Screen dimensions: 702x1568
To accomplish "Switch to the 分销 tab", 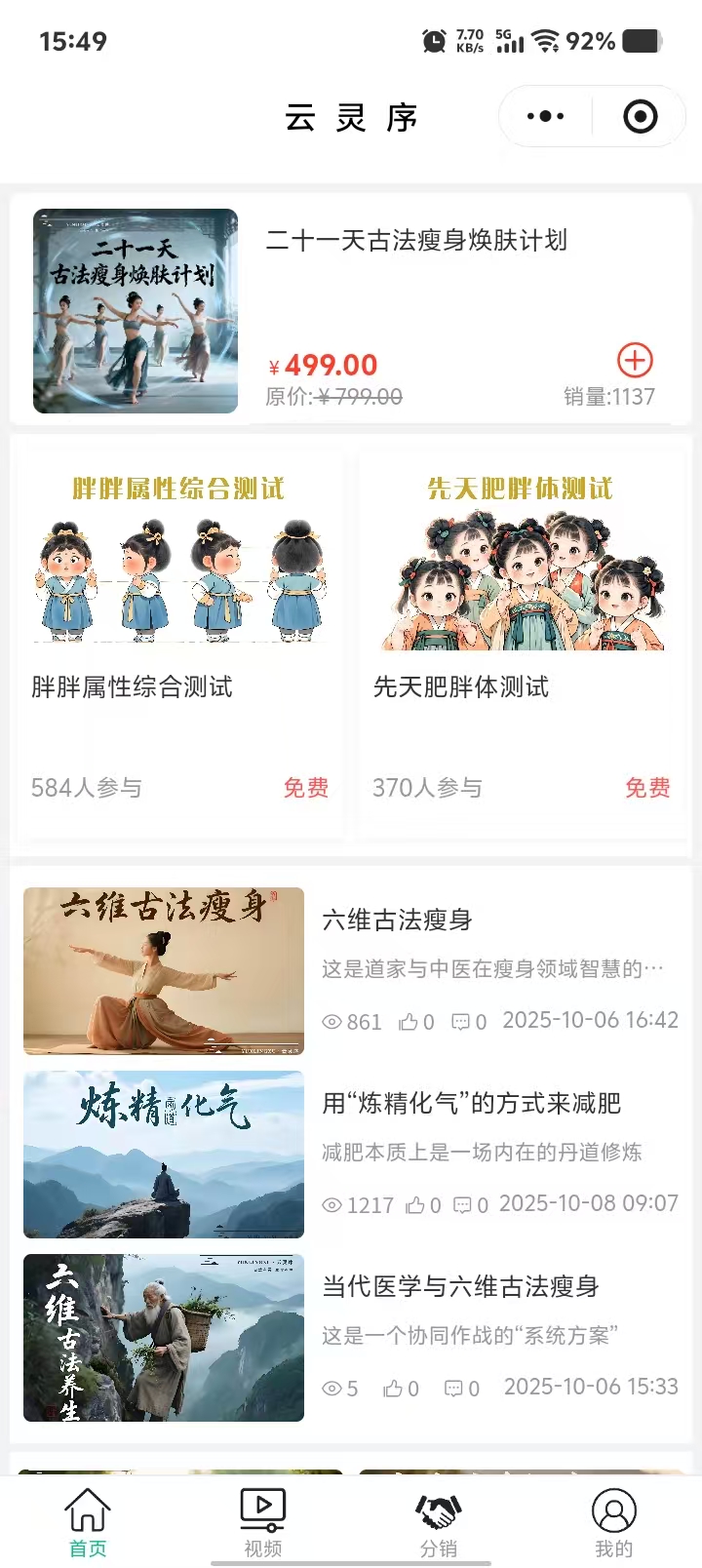I will coord(439,1523).
